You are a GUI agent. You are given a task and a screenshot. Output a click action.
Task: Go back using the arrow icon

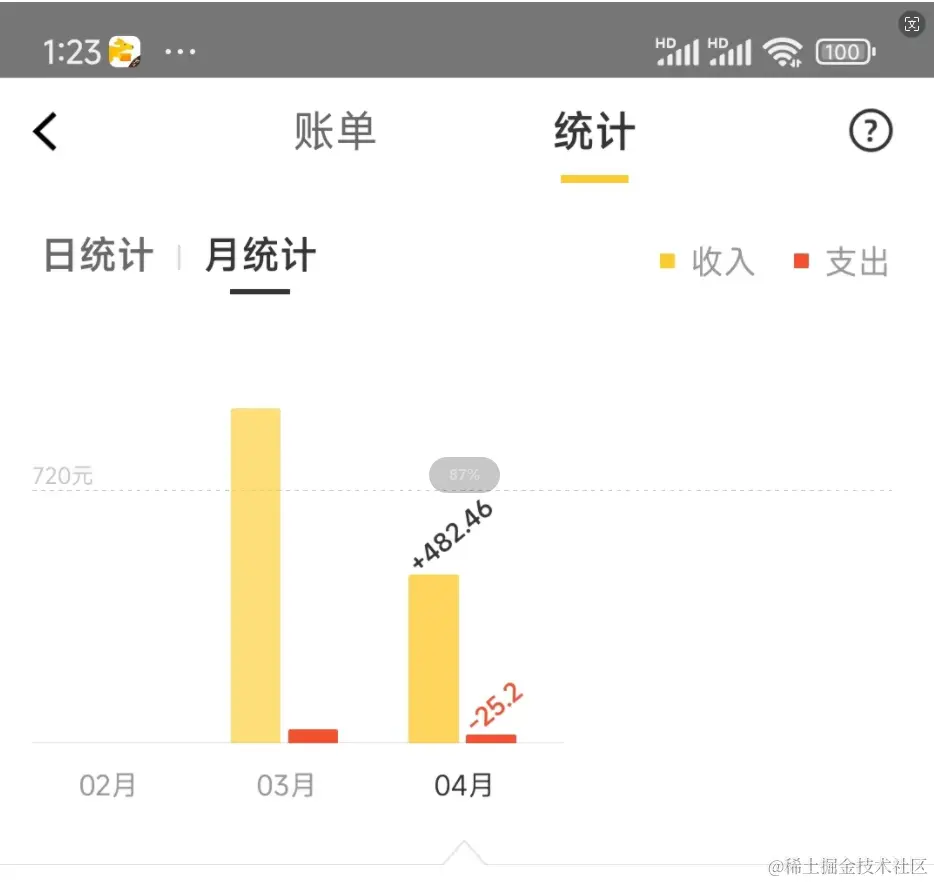click(45, 131)
